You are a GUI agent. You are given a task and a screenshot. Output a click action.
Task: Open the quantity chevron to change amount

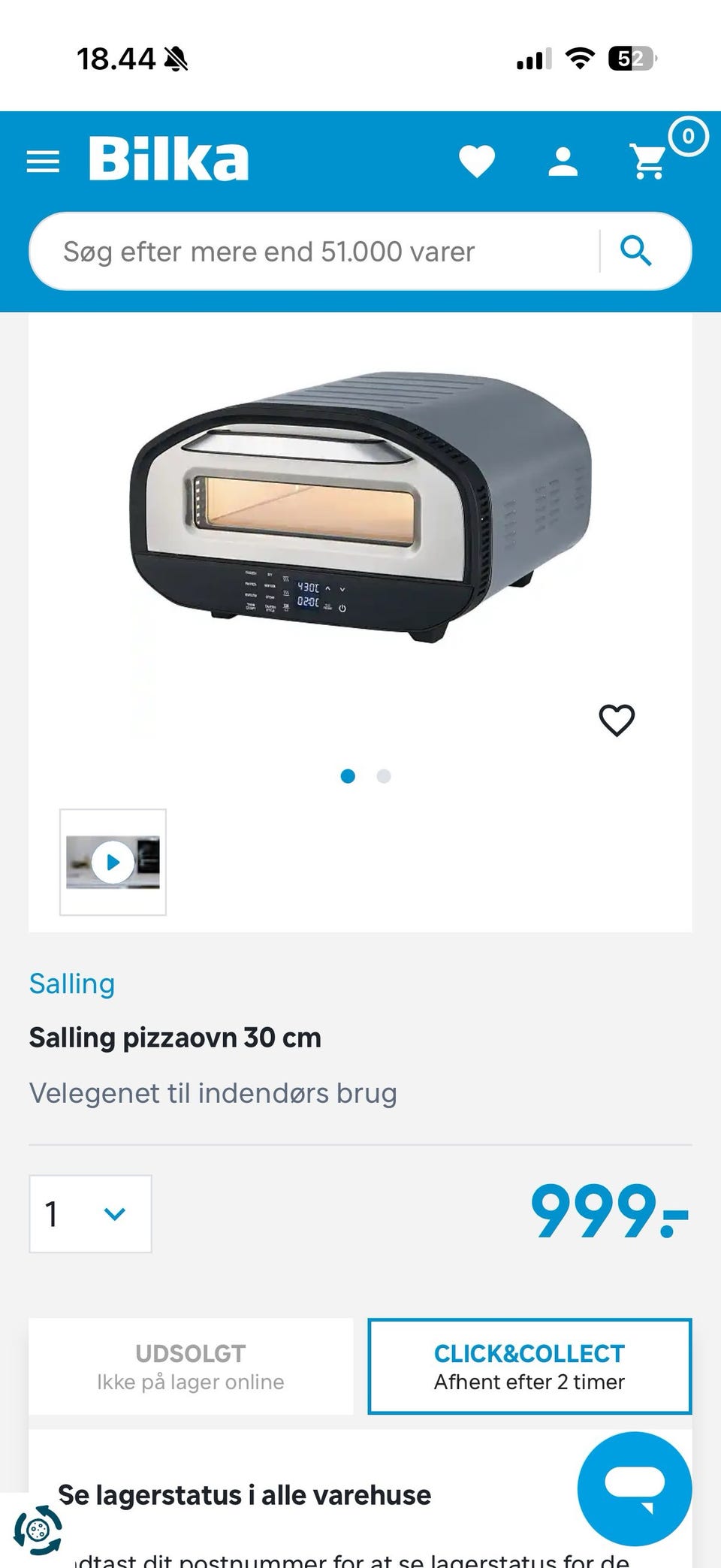click(113, 1215)
